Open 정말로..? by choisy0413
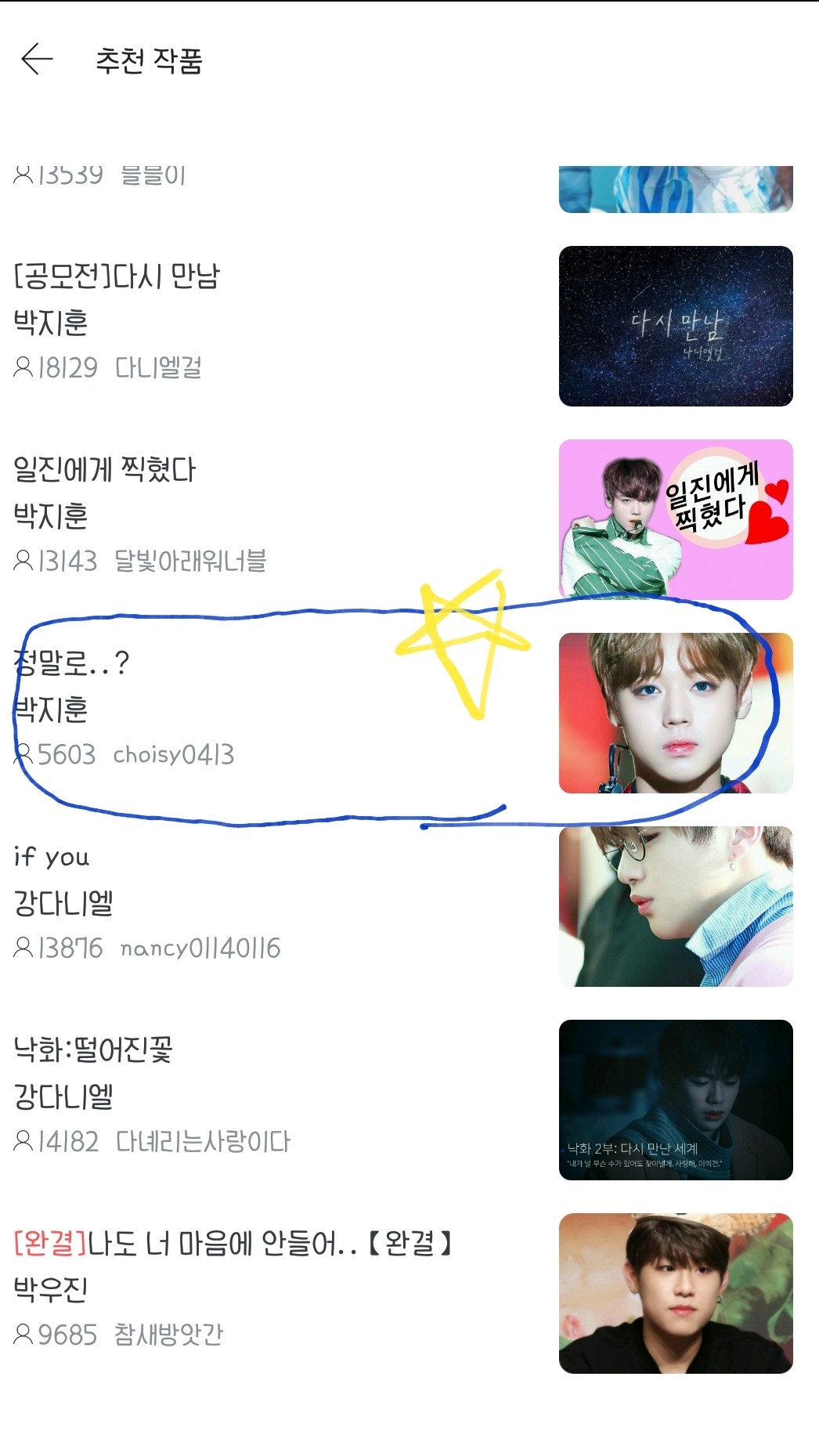819x1456 pixels. [72, 663]
